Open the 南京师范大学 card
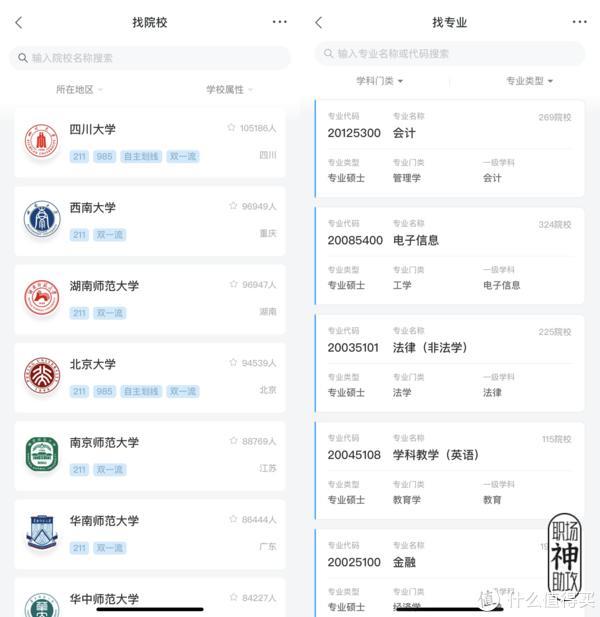The image size is (600, 617). coord(150,455)
